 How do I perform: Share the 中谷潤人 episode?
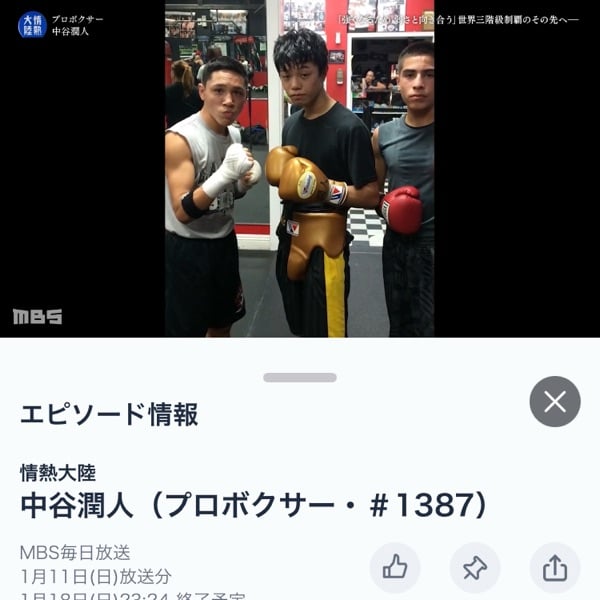pos(555,568)
